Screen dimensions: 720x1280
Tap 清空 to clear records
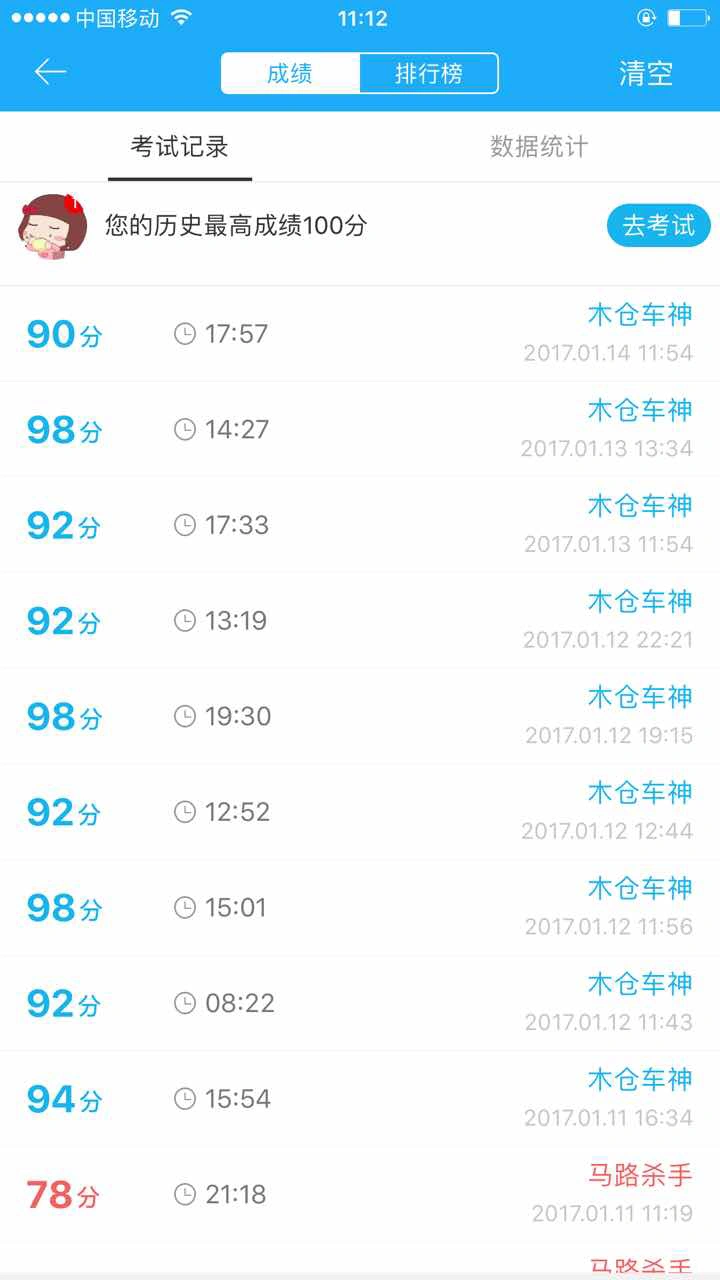[x=646, y=73]
